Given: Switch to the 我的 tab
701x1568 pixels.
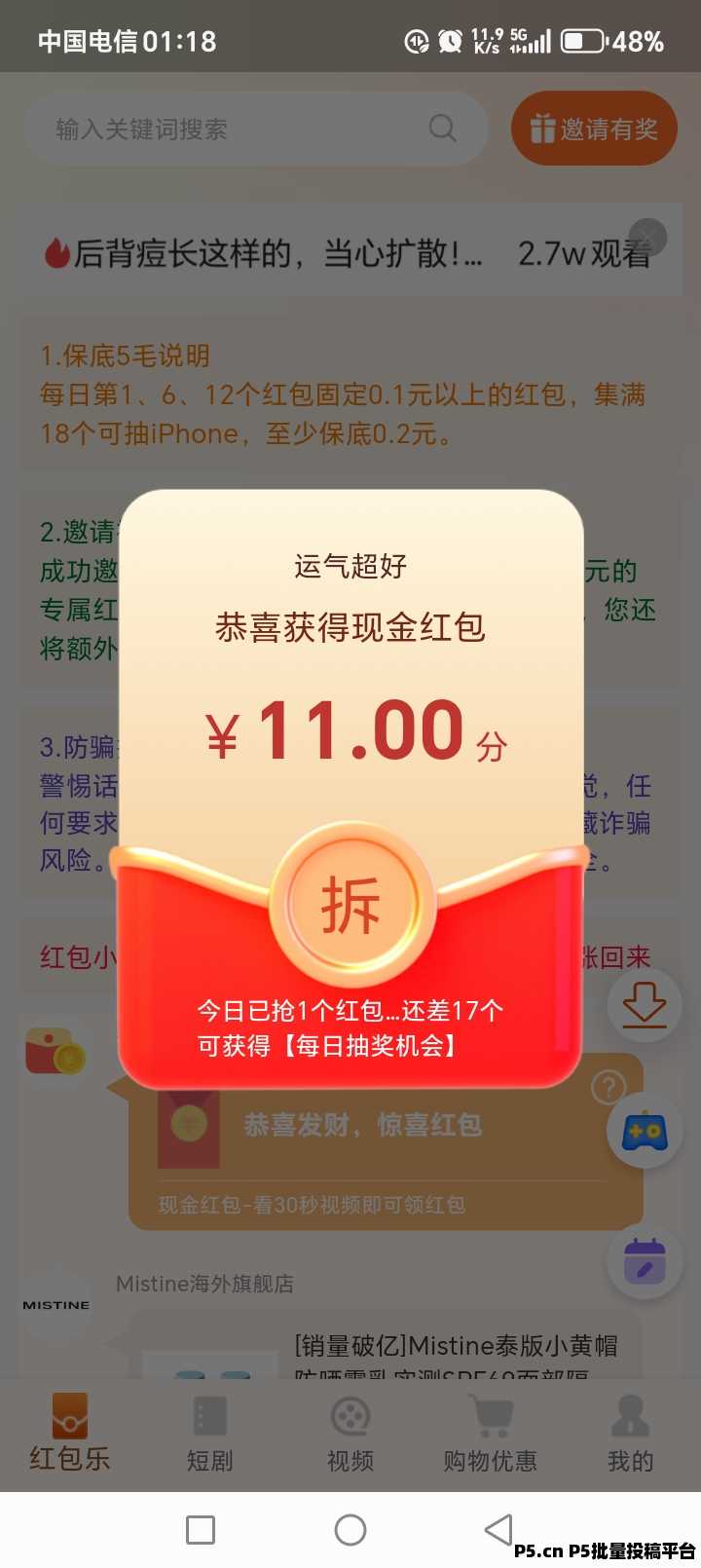Looking at the screenshot, I should 631,1434.
